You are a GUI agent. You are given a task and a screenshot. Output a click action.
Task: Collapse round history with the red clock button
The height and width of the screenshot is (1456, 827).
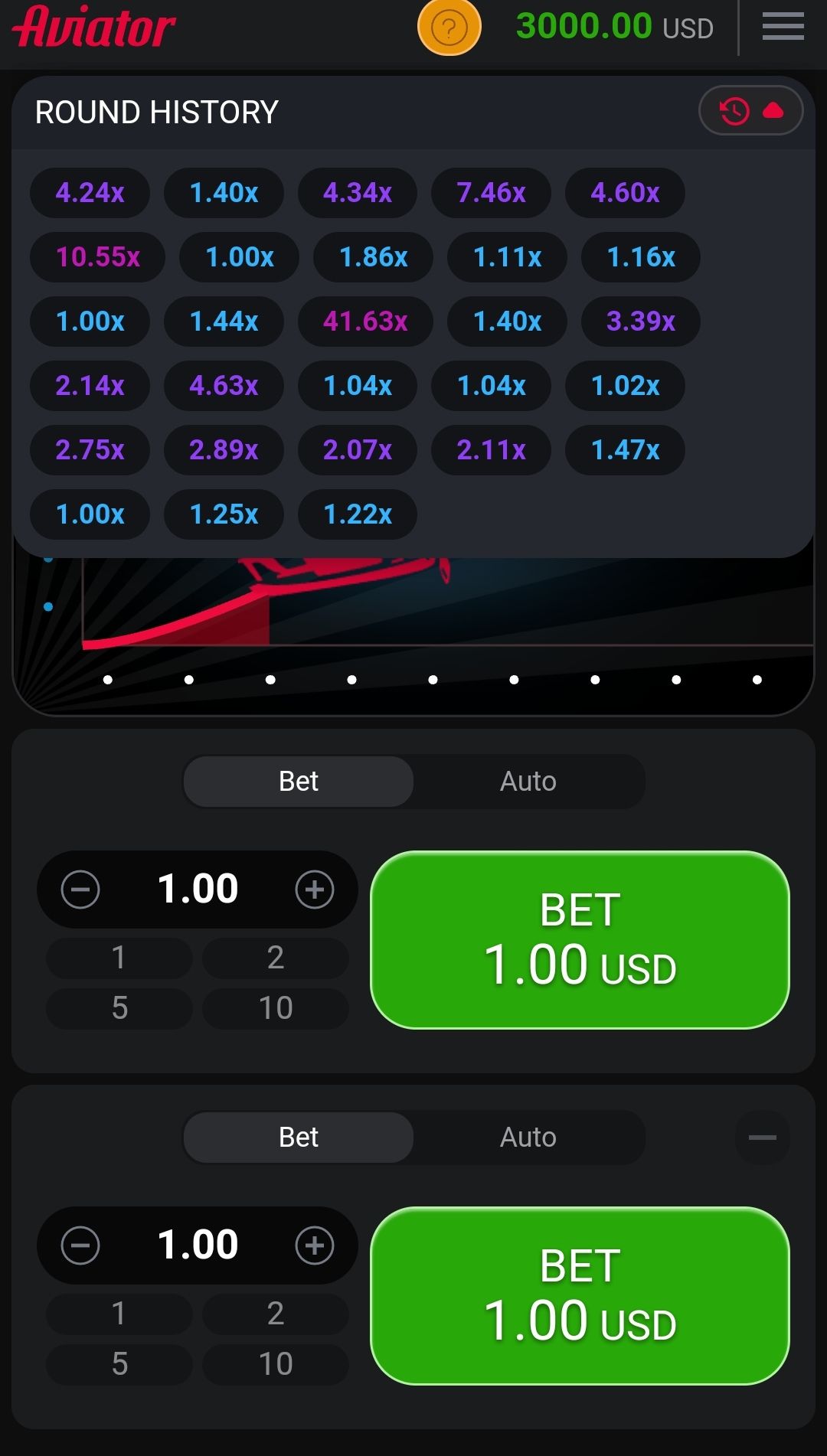click(x=750, y=111)
